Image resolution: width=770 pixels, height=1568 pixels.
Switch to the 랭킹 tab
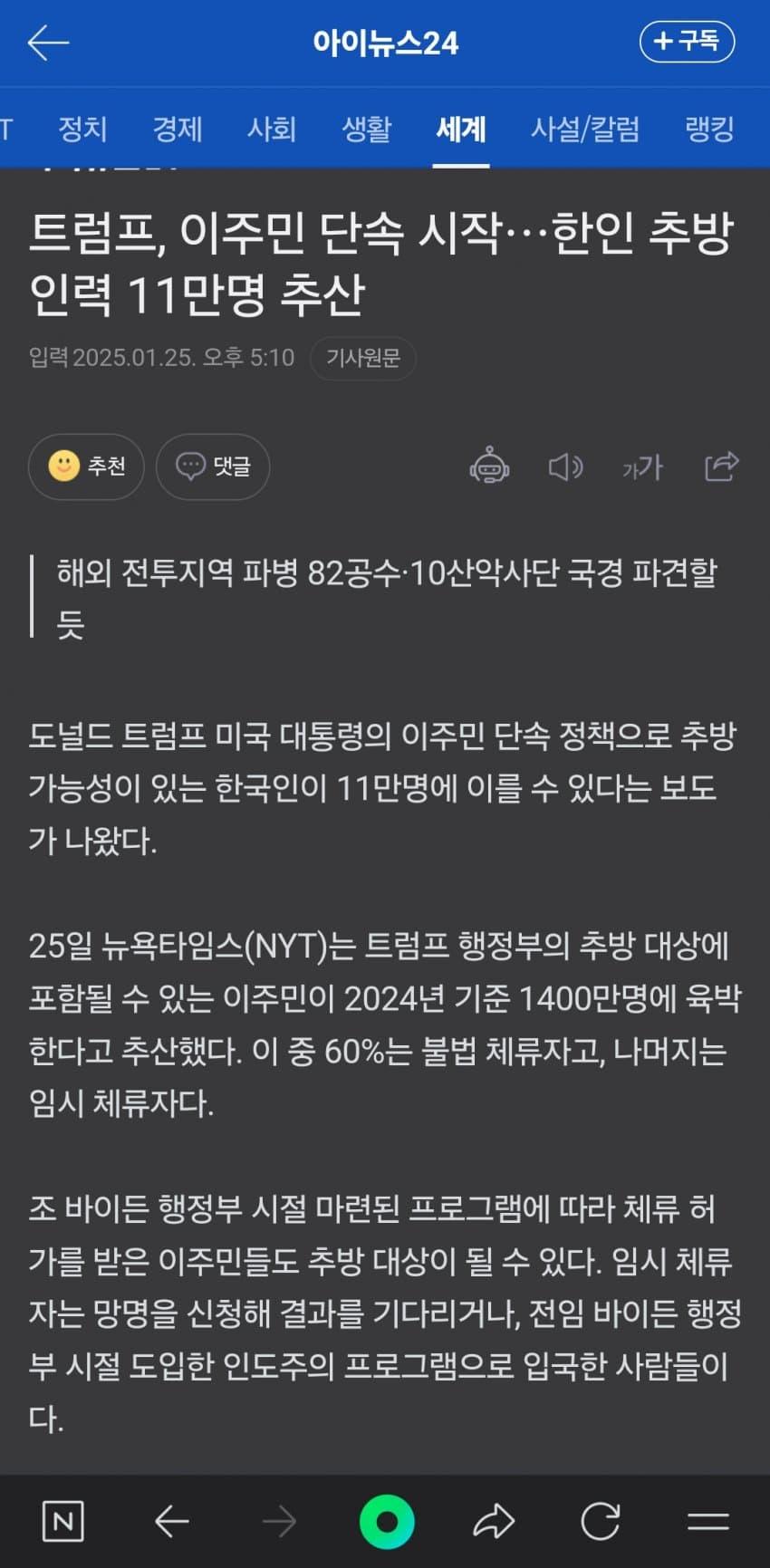pyautogui.click(x=709, y=130)
